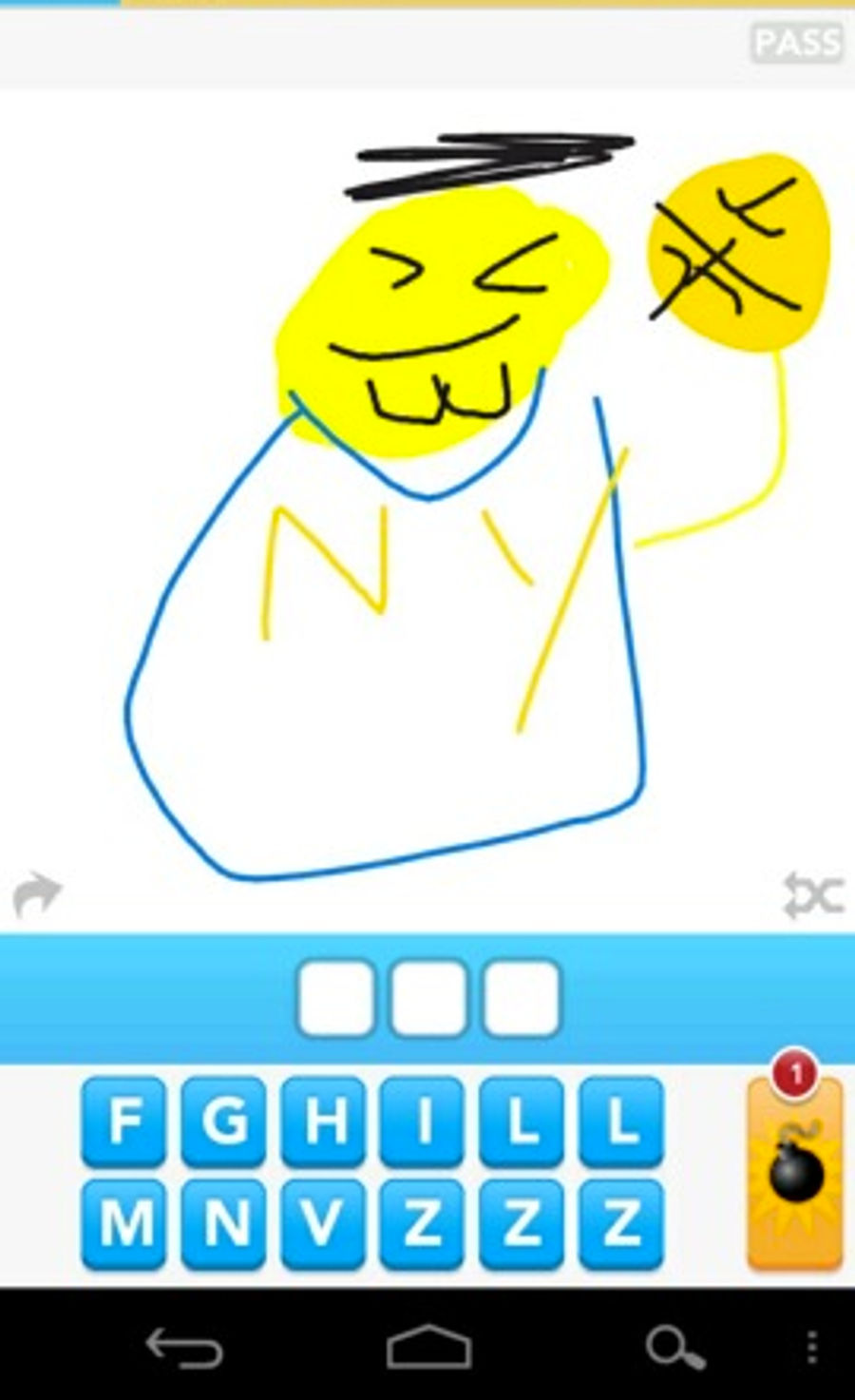The image size is (855, 1400).
Task: Shuffle the letter tiles
Action: pyautogui.click(x=812, y=895)
